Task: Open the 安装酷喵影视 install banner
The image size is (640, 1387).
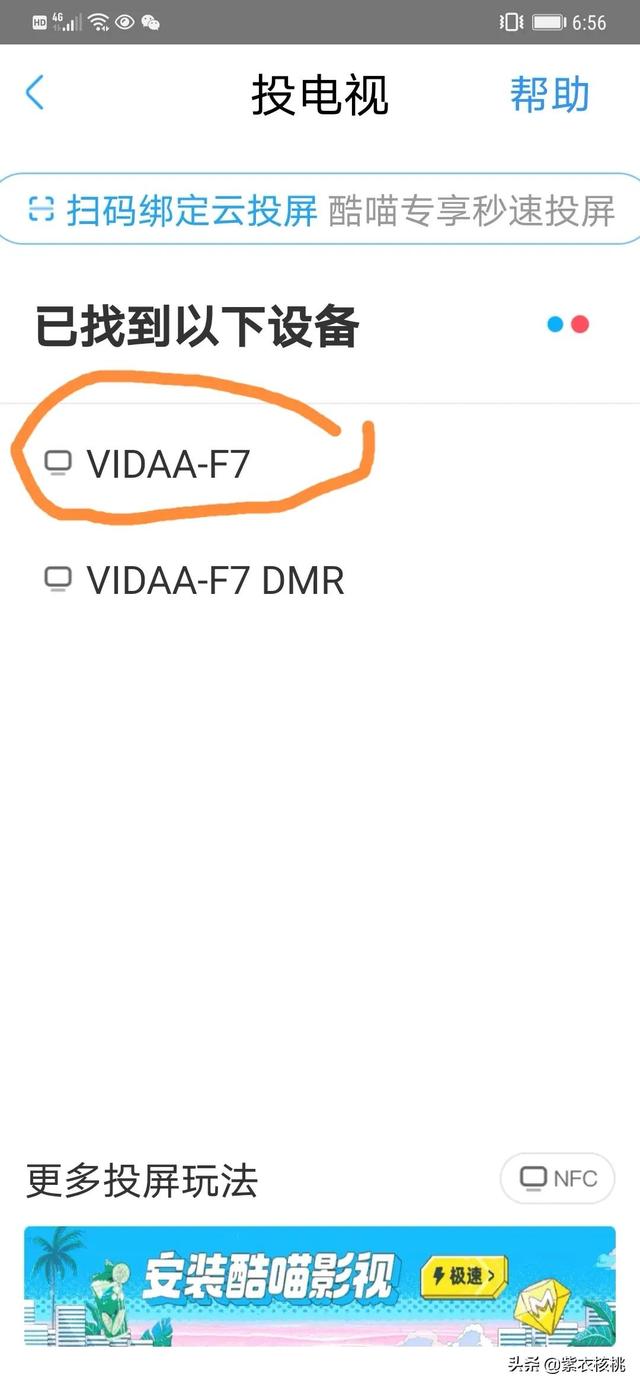Action: point(320,1286)
